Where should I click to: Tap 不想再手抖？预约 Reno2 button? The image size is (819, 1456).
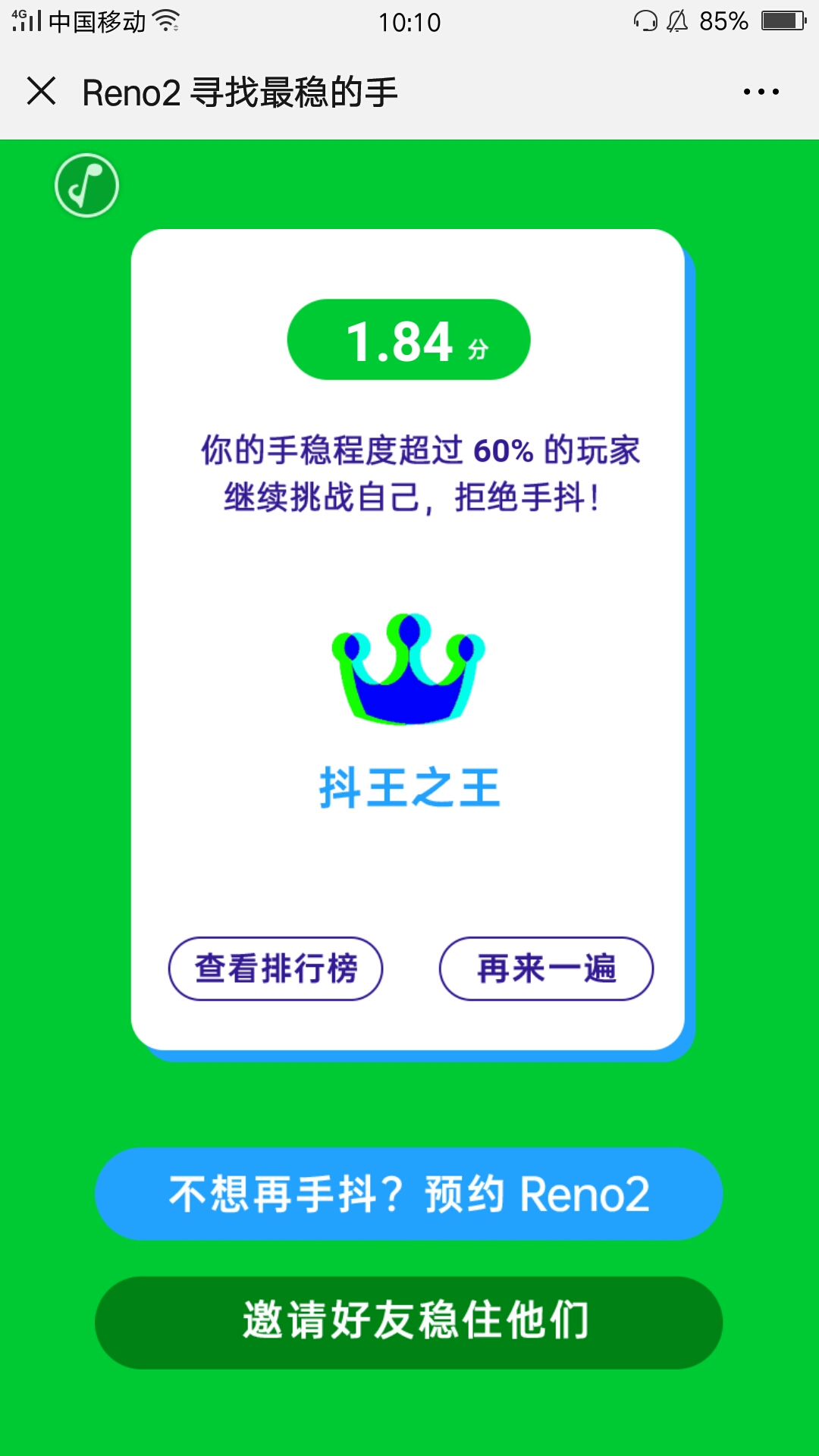point(409,1194)
